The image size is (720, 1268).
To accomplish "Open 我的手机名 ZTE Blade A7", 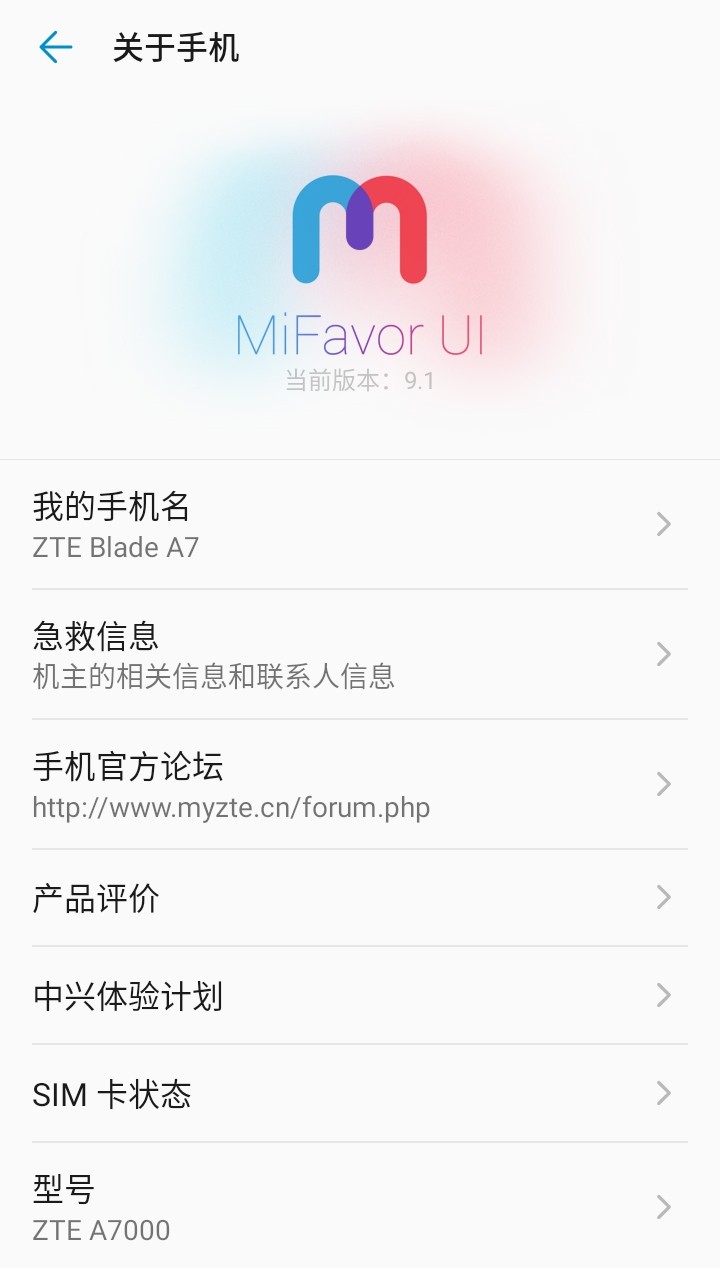I will (360, 525).
